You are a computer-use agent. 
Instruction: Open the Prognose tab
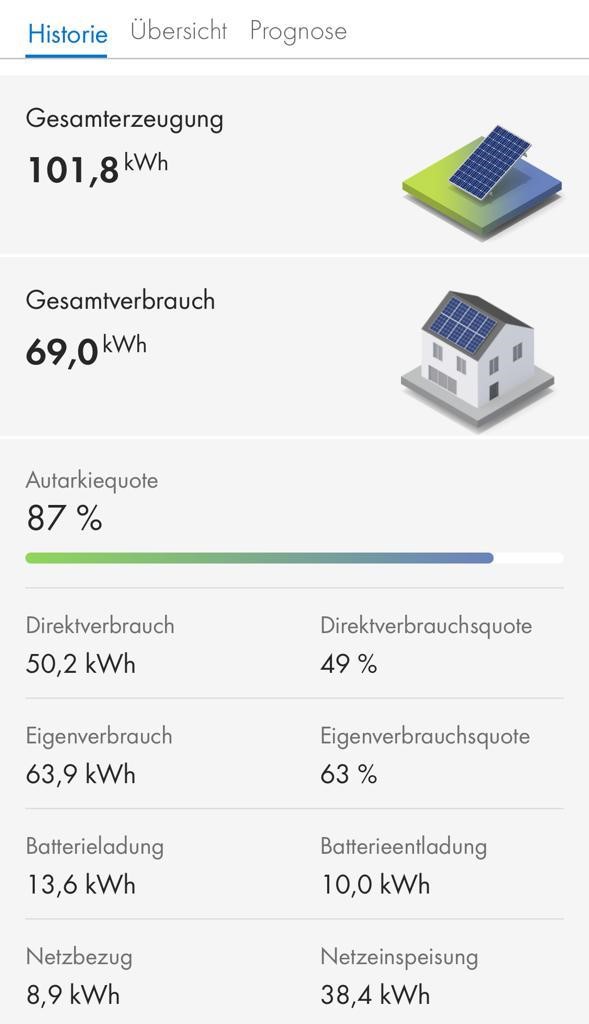(298, 31)
